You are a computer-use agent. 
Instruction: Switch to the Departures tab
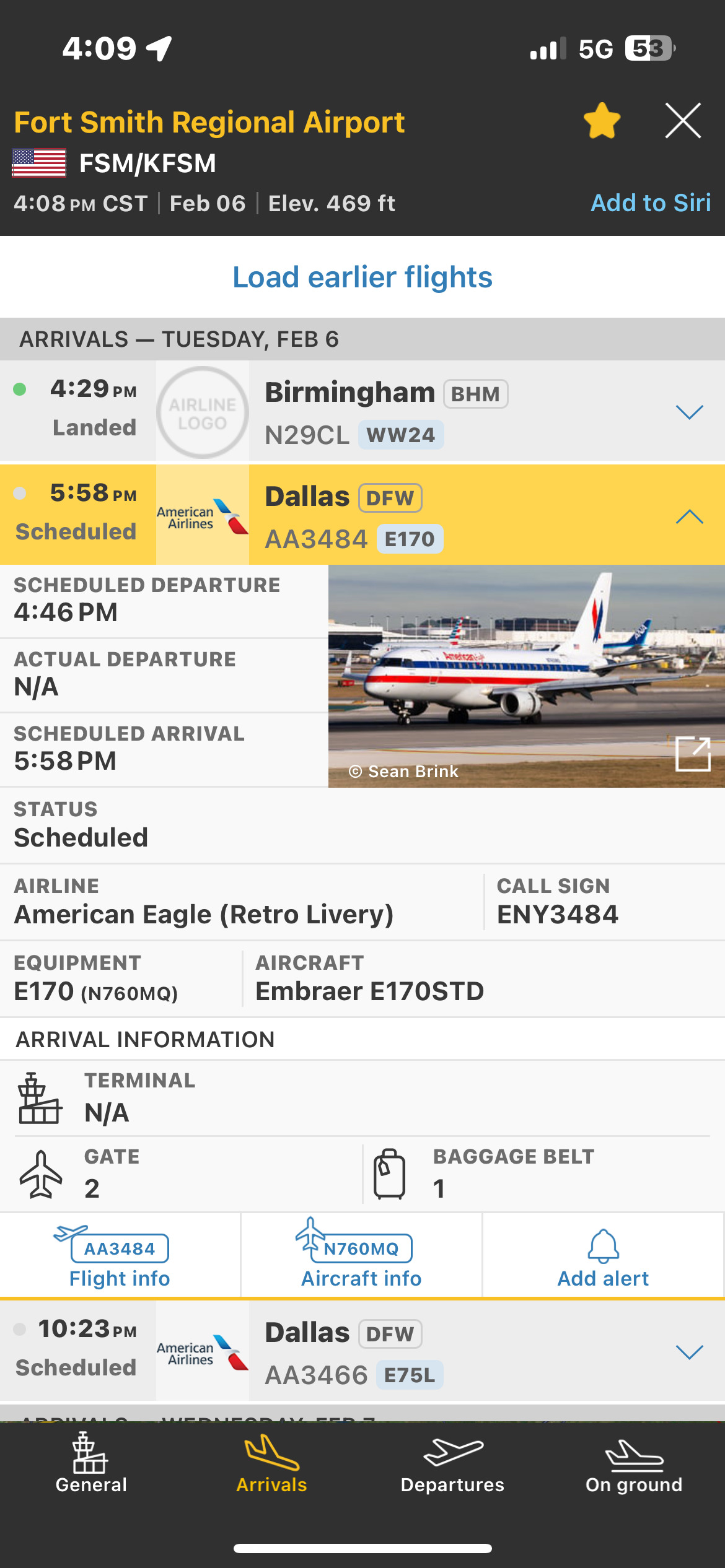tap(452, 1463)
